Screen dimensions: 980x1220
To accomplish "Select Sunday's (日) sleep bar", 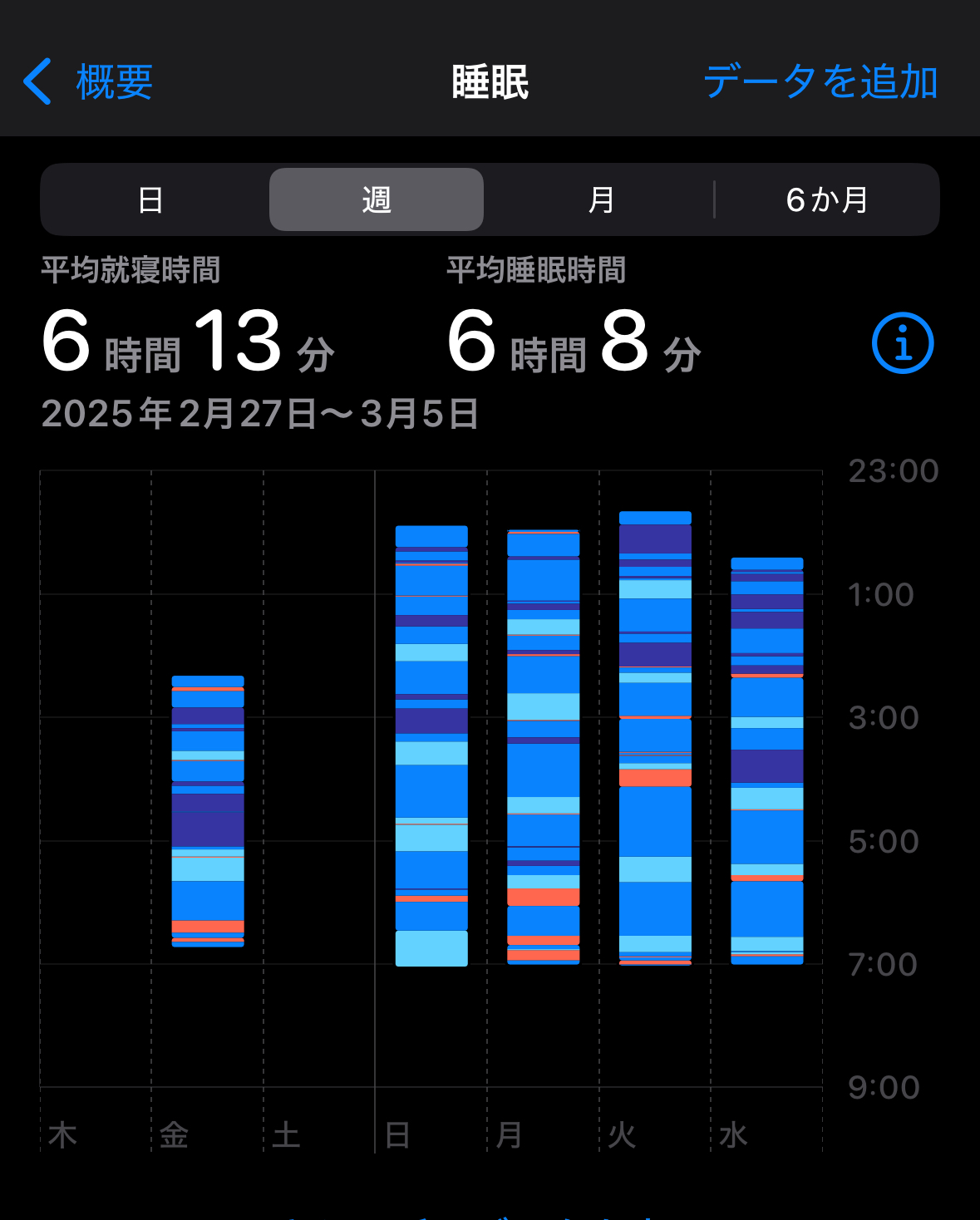I will click(431, 745).
